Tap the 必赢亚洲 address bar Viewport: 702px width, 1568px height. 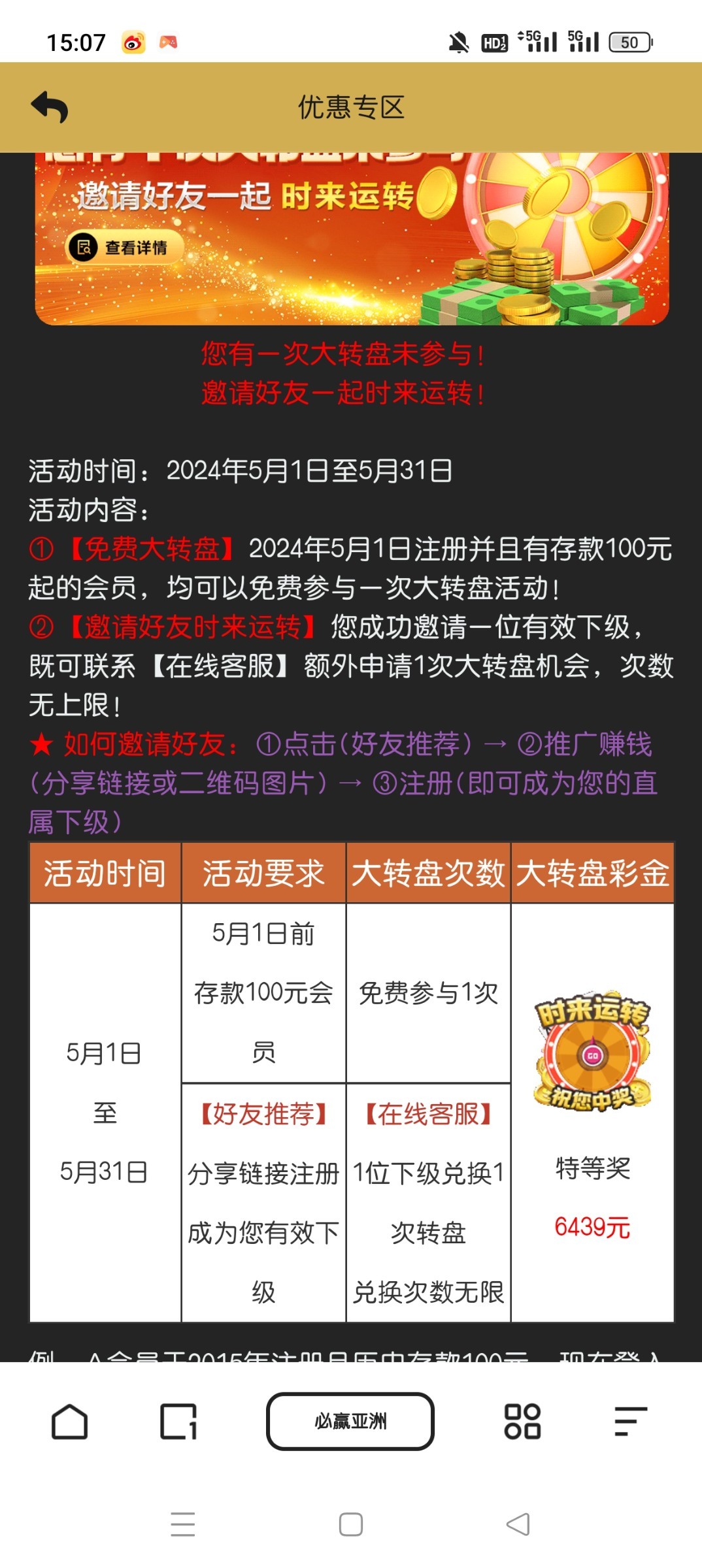(350, 1421)
